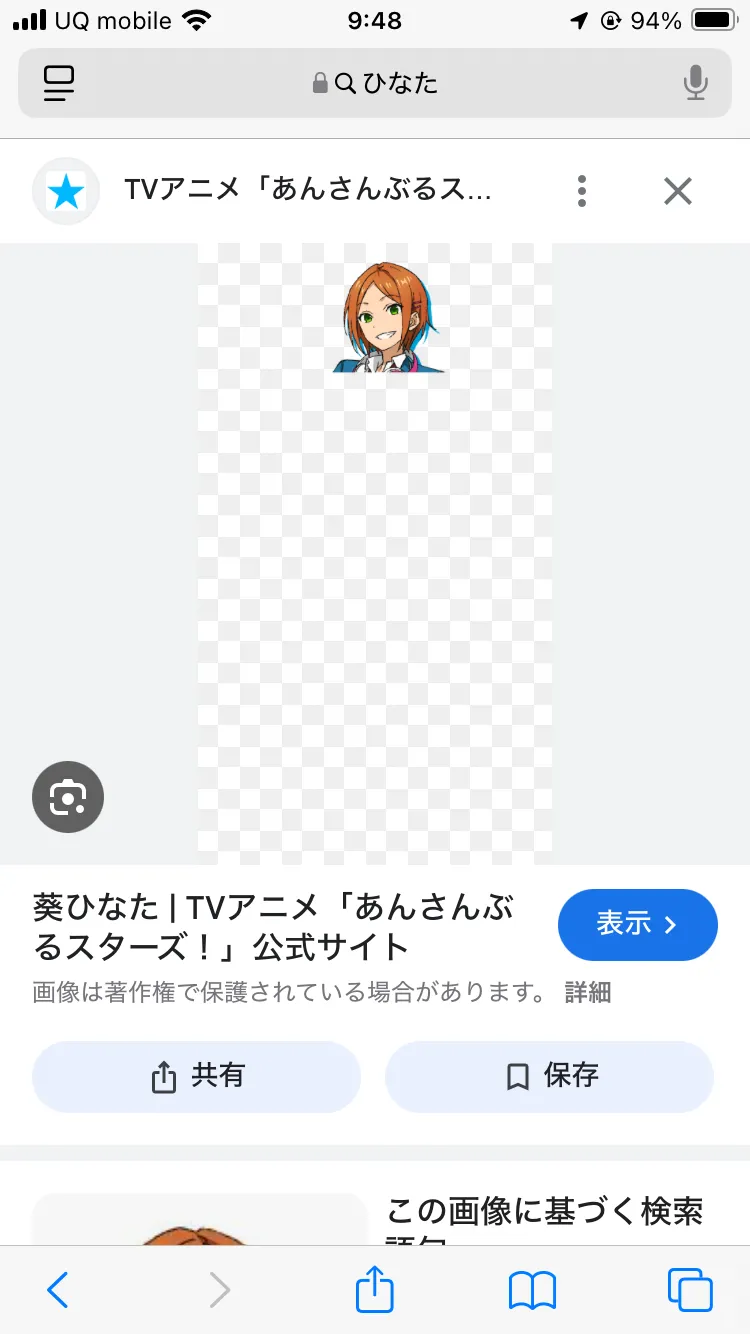Open the Safari share sheet

[375, 1289]
